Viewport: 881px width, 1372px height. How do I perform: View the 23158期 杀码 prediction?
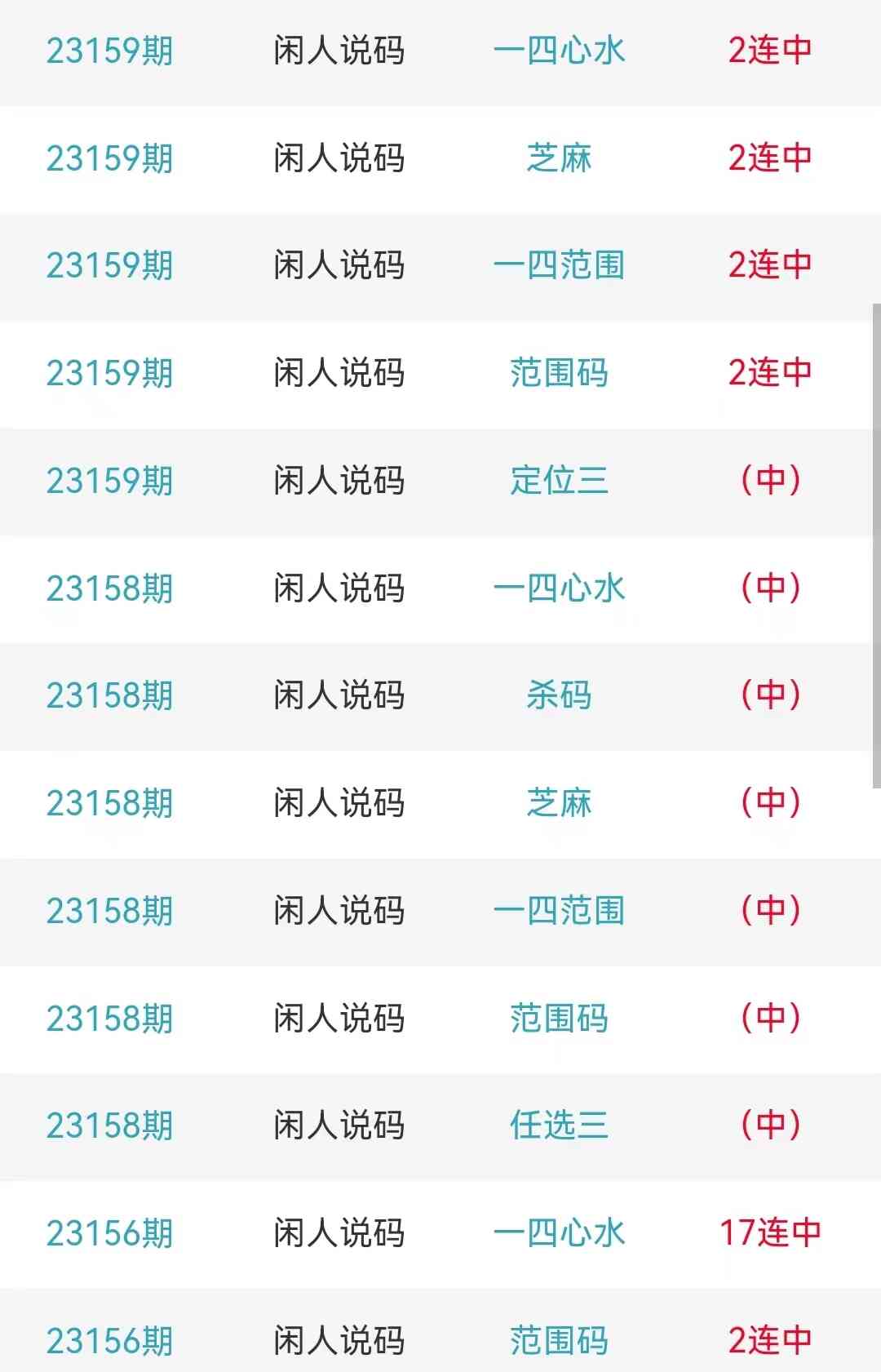click(x=559, y=695)
